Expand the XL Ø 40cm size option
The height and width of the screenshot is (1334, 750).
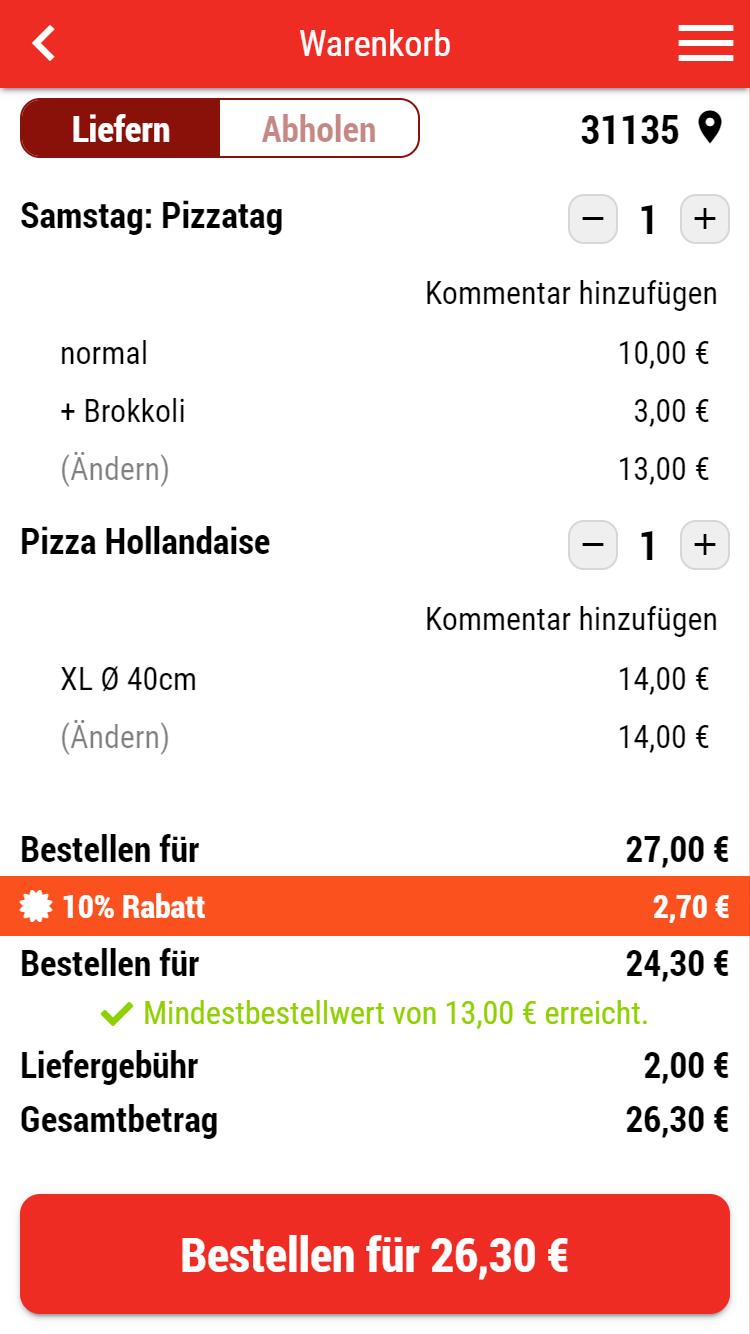point(127,679)
